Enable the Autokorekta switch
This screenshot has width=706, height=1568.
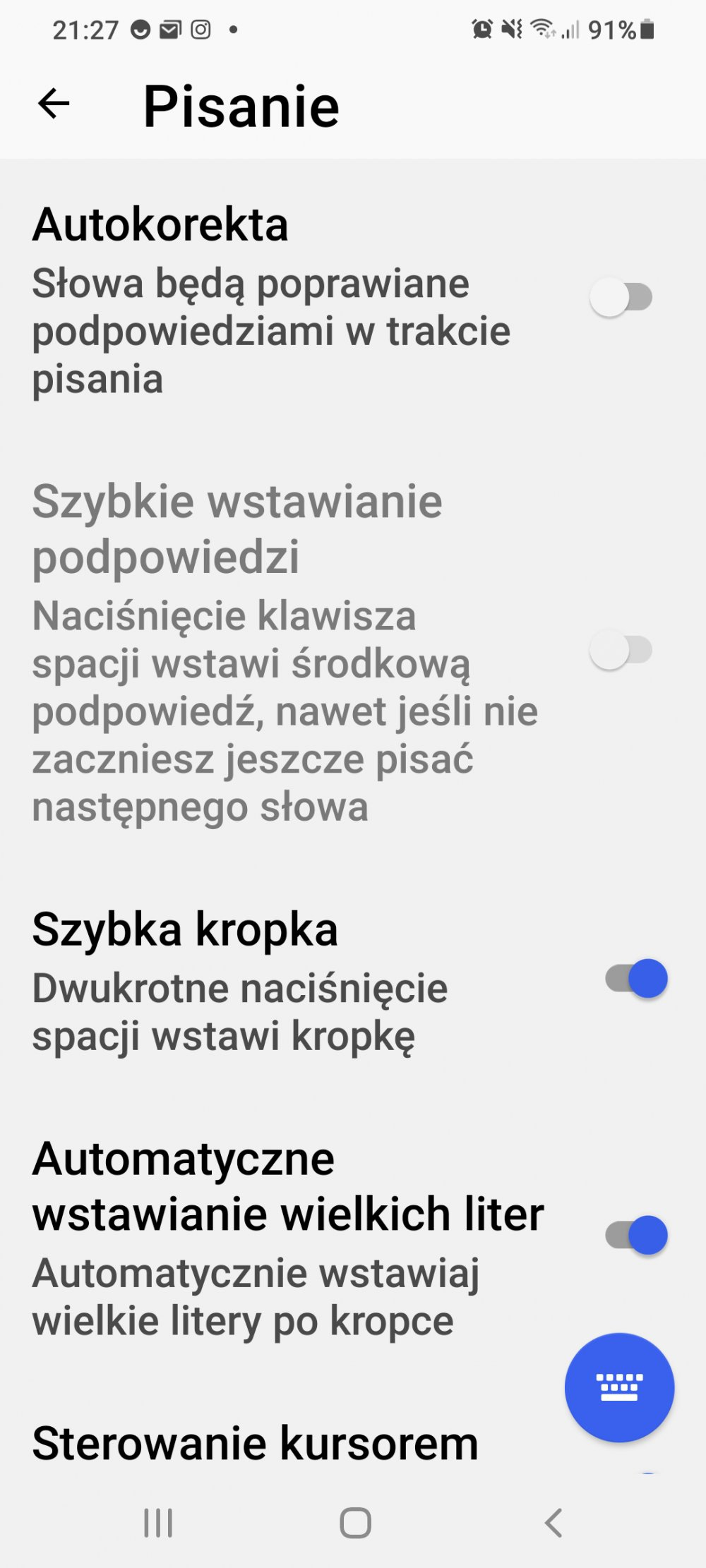621,297
